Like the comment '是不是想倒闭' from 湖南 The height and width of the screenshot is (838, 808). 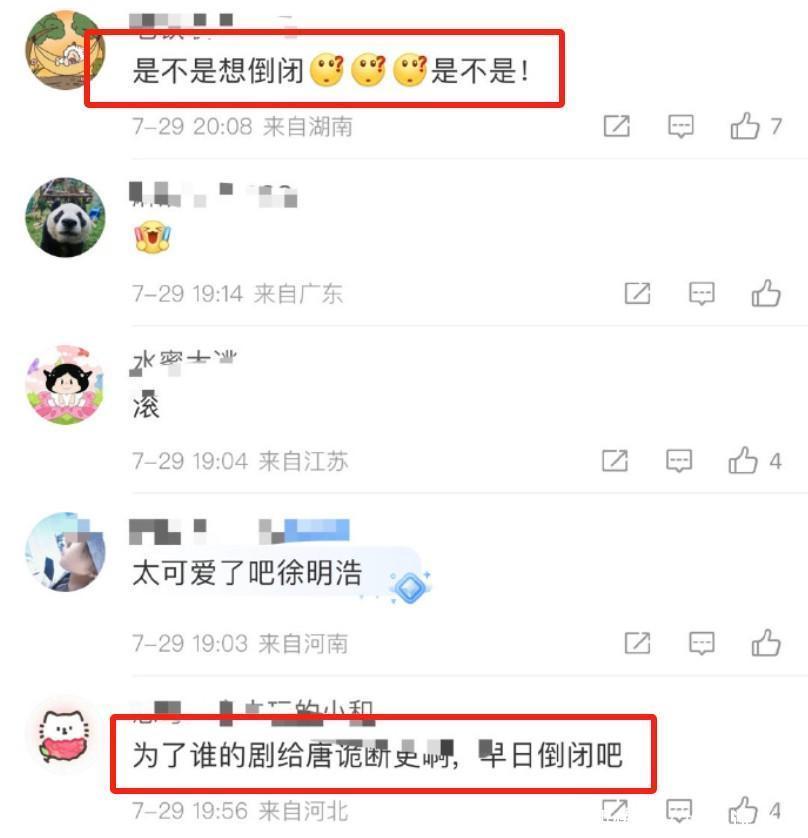[x=745, y=126]
